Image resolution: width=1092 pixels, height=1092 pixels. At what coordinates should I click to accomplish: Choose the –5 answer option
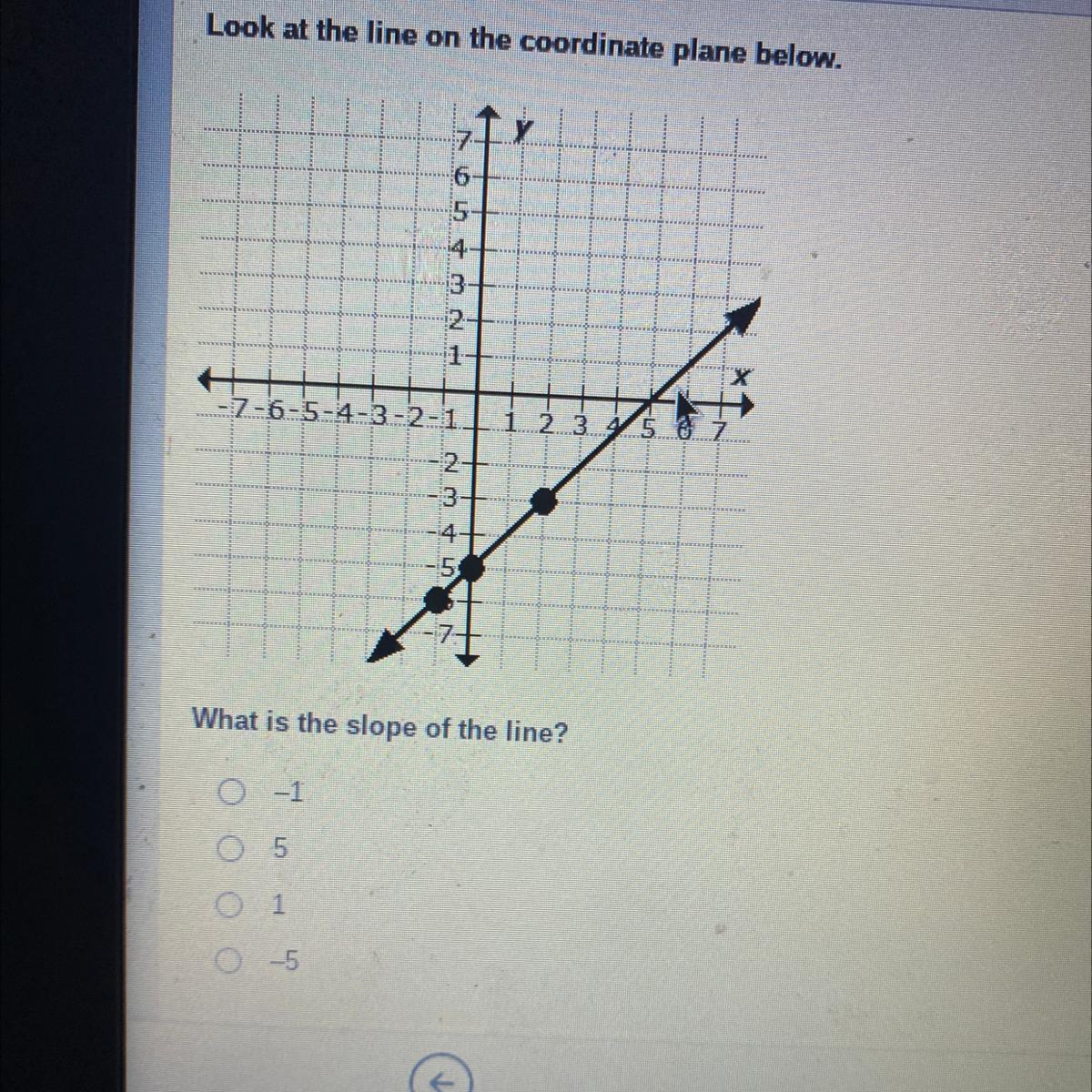[x=229, y=962]
